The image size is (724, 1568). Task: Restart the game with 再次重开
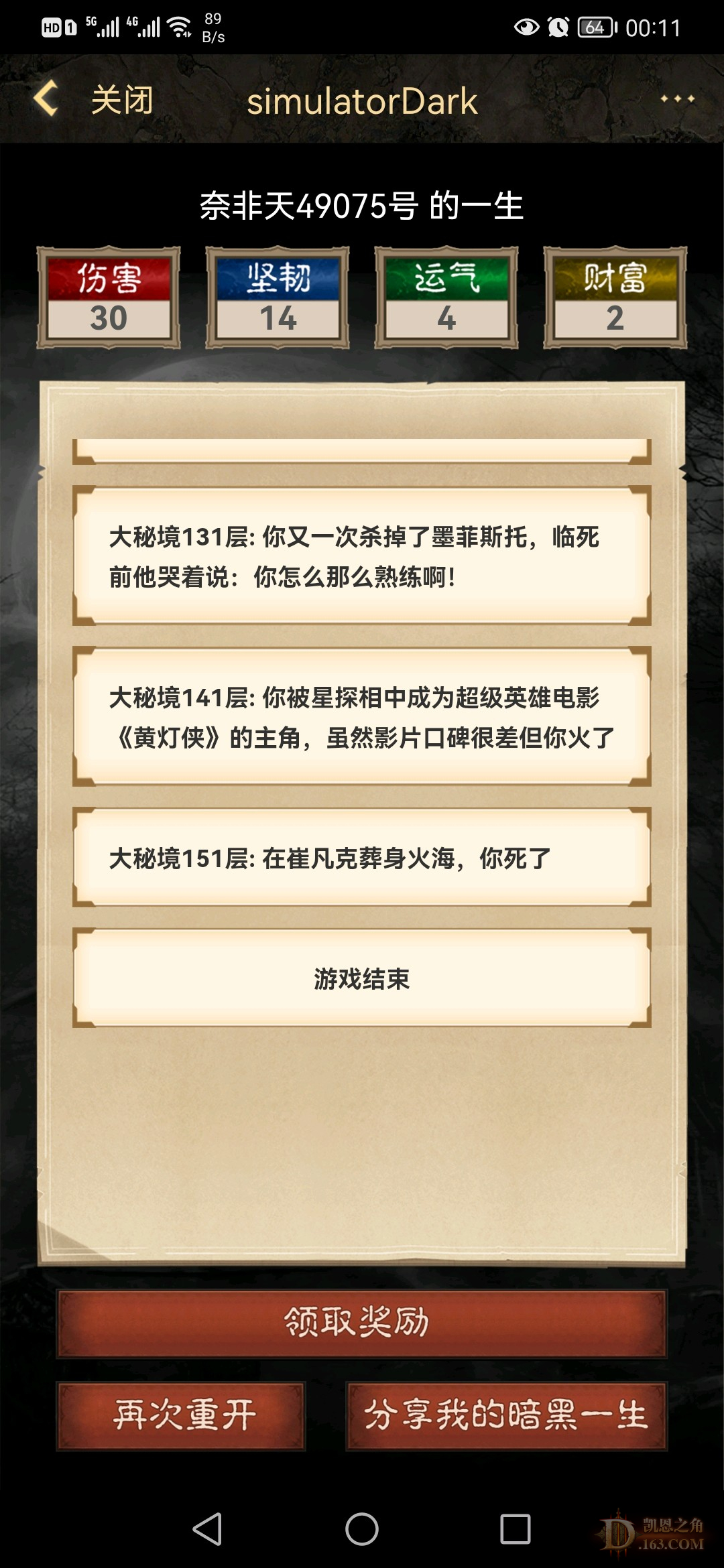181,1415
